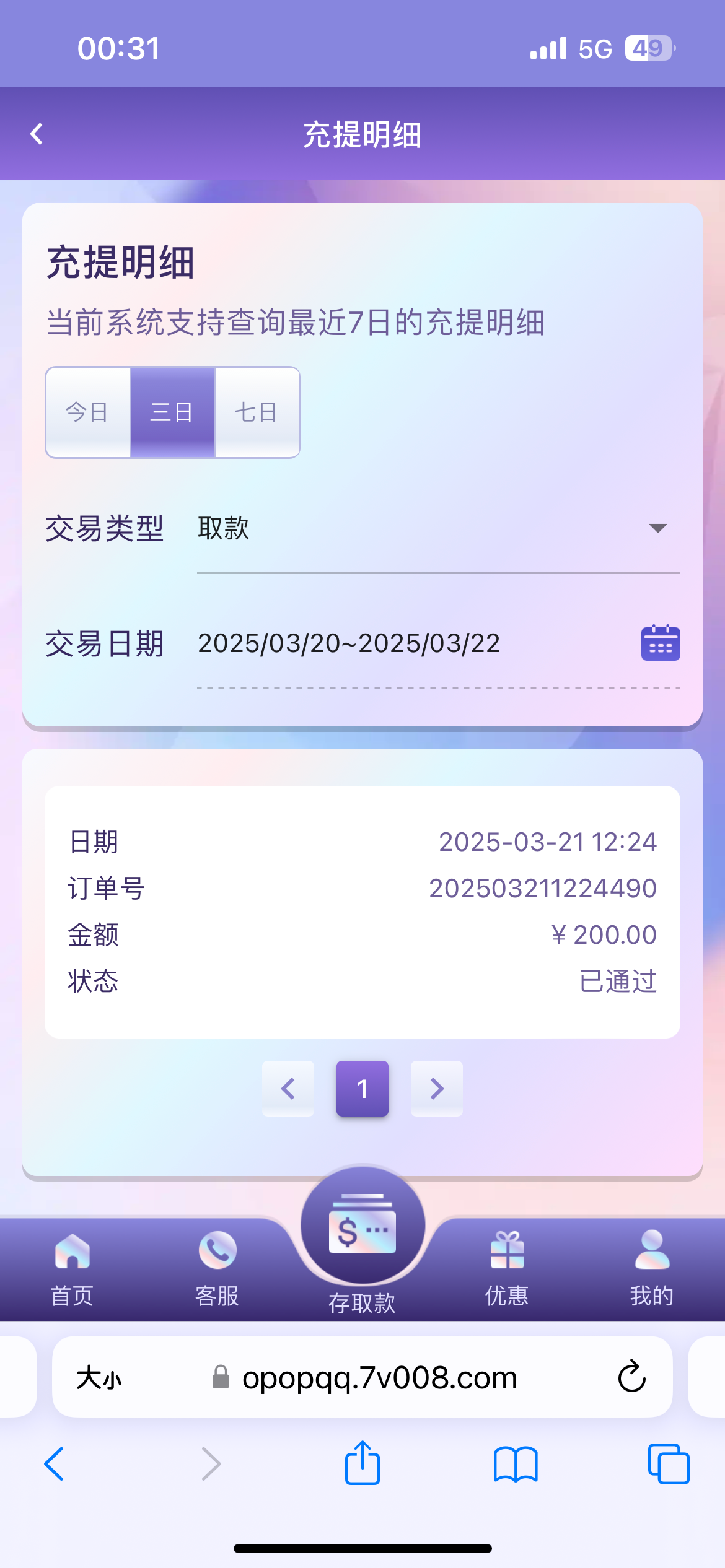Share the page via Safari toolbar
Screen dimensions: 725x1568
coord(362,1463)
